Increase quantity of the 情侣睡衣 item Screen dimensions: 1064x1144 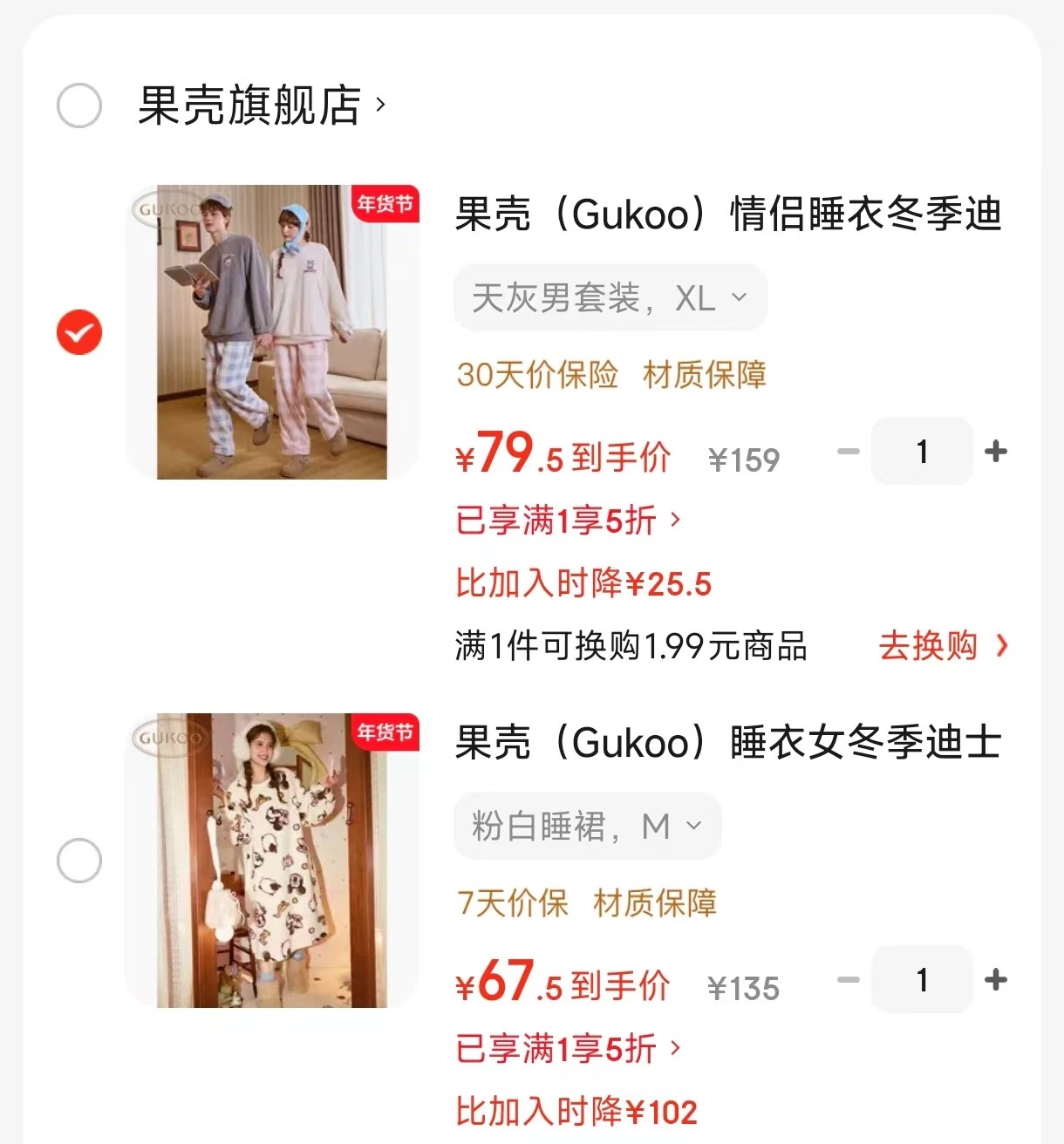(x=995, y=452)
